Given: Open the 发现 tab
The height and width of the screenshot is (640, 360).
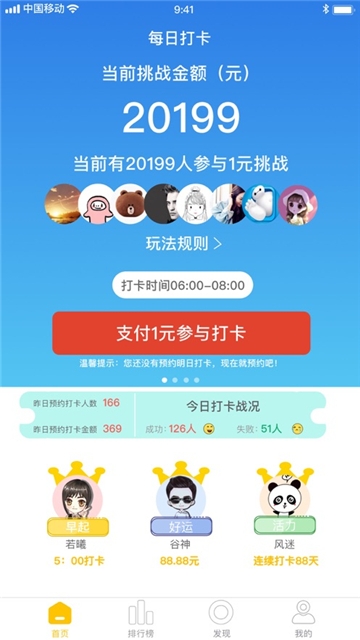Looking at the screenshot, I should point(221,618).
